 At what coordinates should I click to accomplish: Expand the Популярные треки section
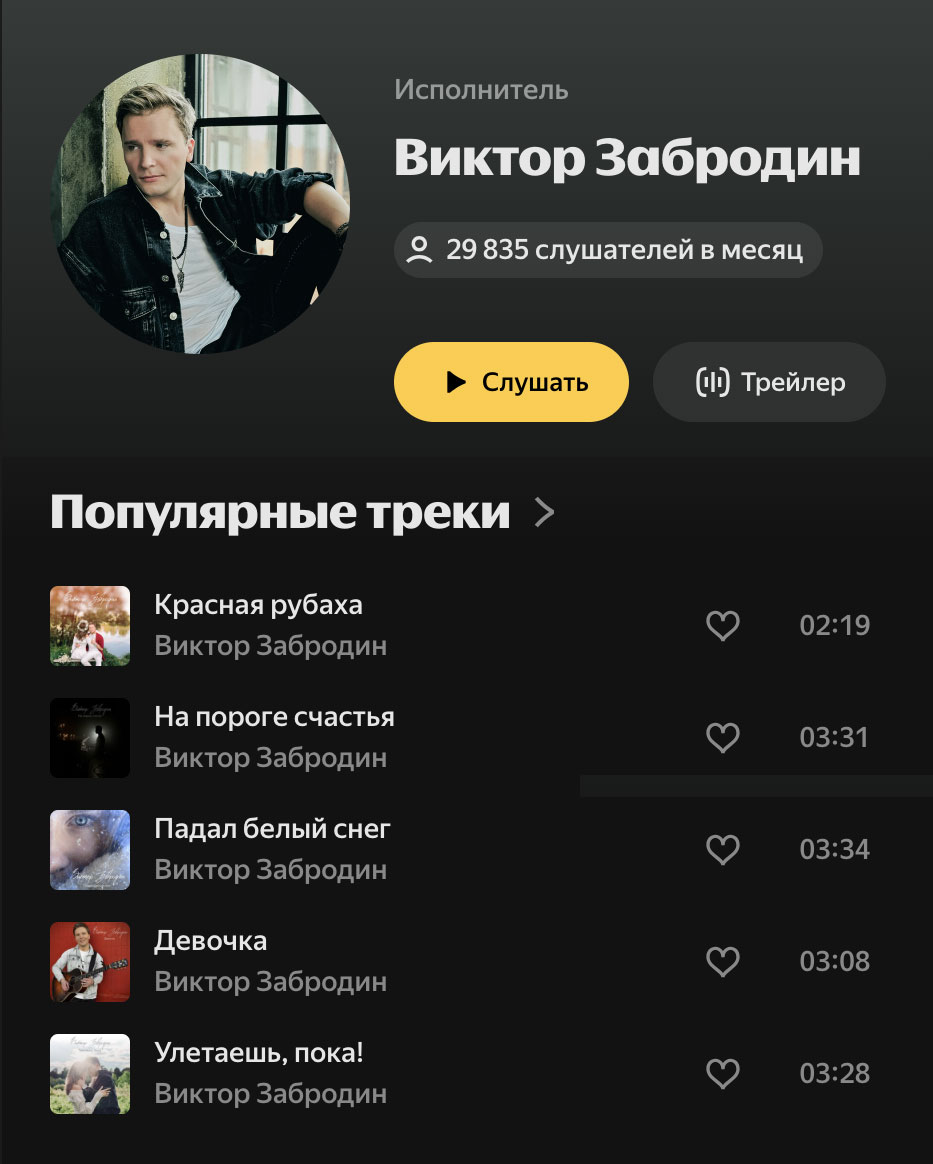pyautogui.click(x=544, y=513)
